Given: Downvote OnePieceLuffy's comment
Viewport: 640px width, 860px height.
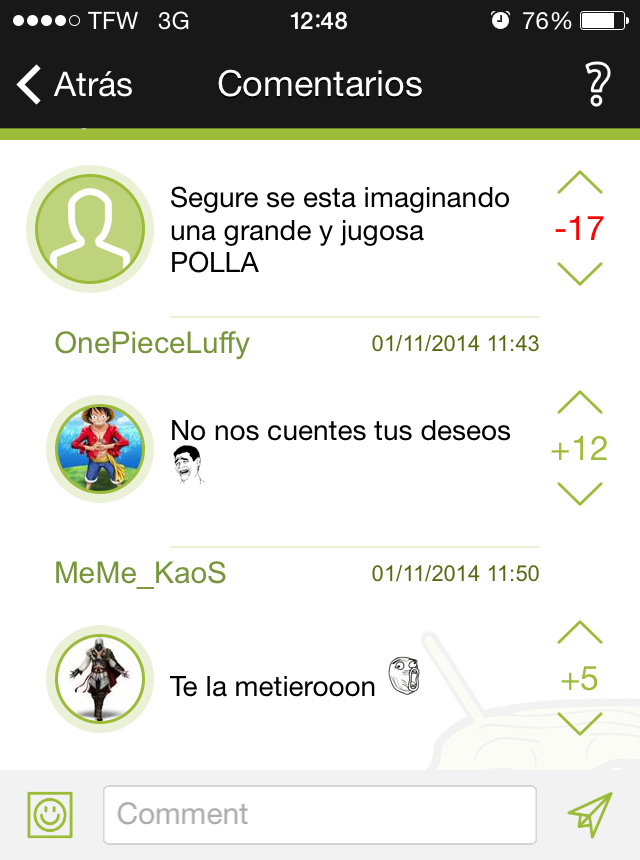Looking at the screenshot, I should coord(579,493).
